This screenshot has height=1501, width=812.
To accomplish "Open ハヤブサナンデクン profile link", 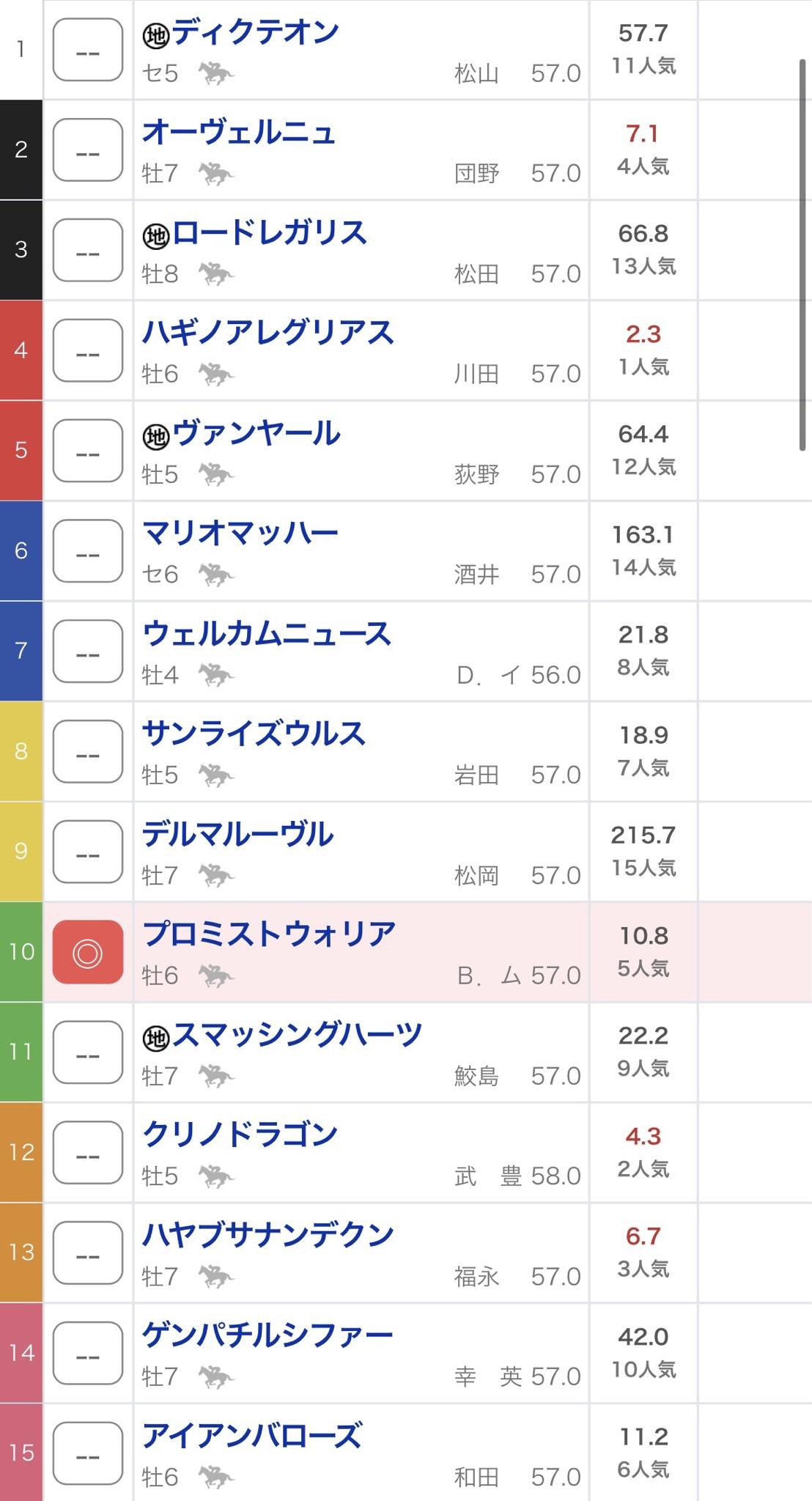I will (x=267, y=1236).
